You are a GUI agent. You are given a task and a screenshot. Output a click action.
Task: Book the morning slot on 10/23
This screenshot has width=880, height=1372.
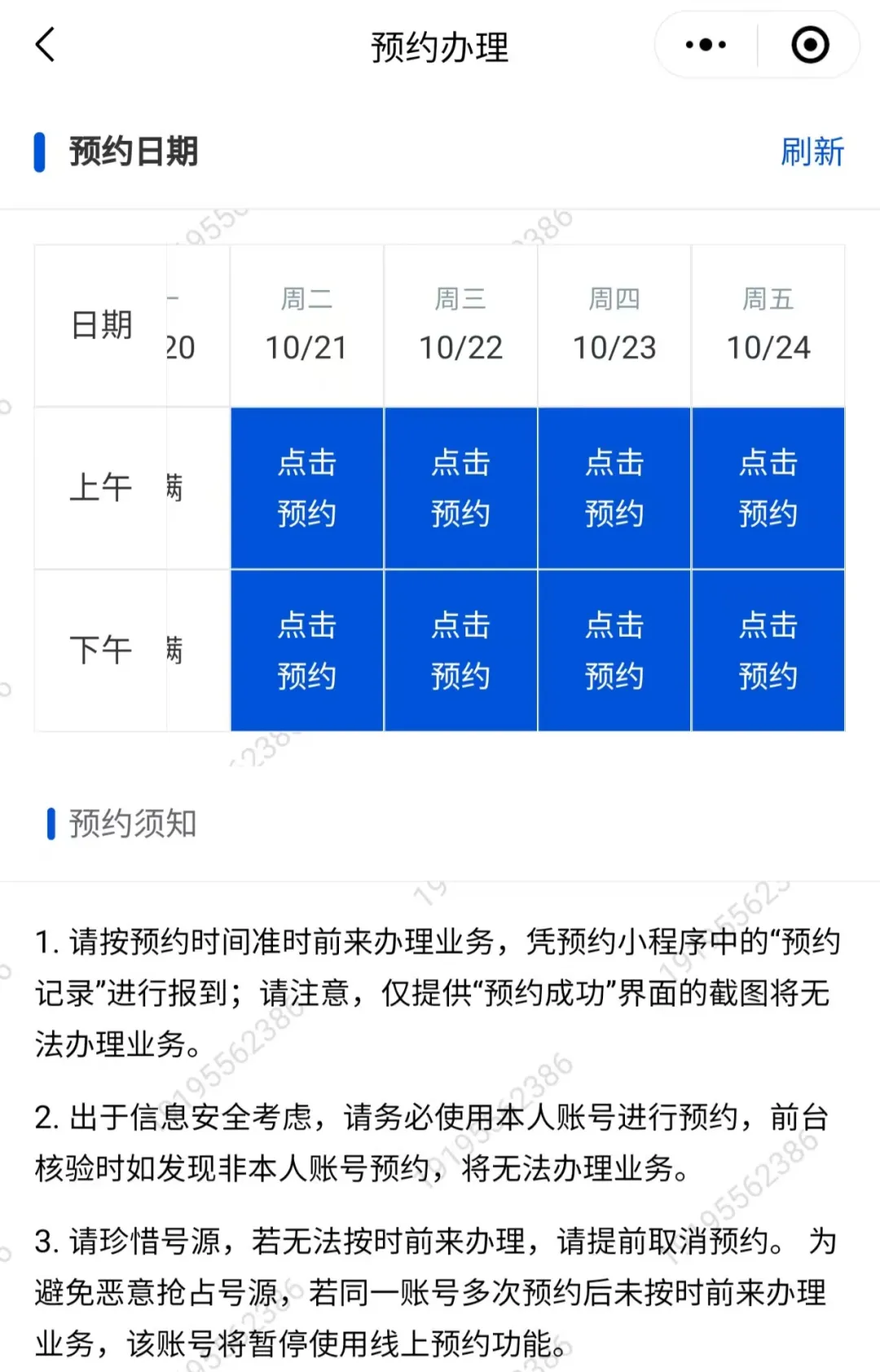click(614, 487)
